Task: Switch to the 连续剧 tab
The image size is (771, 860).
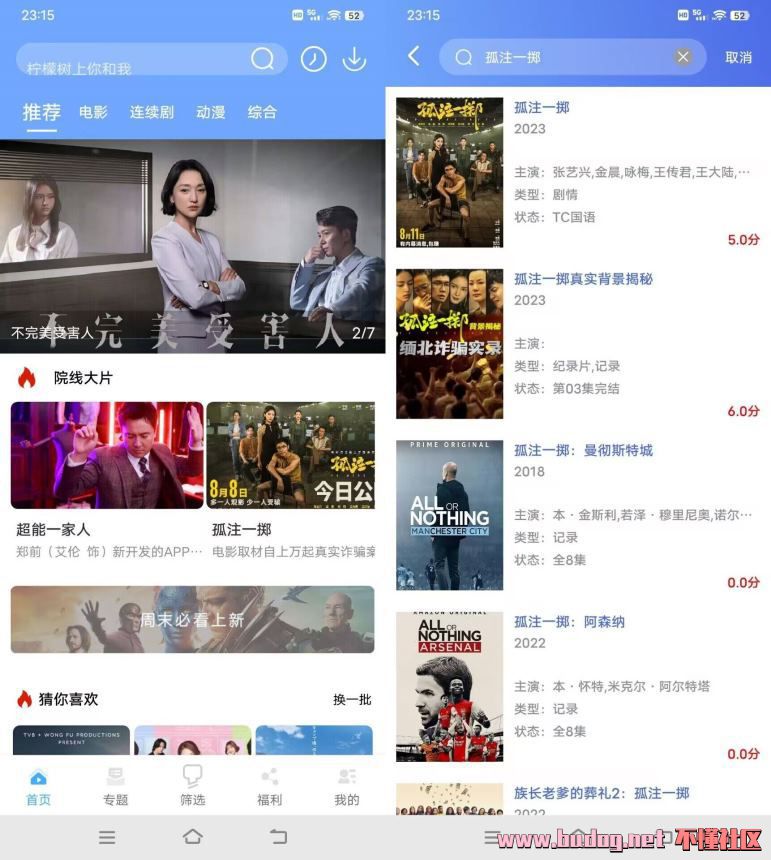Action: (151, 112)
